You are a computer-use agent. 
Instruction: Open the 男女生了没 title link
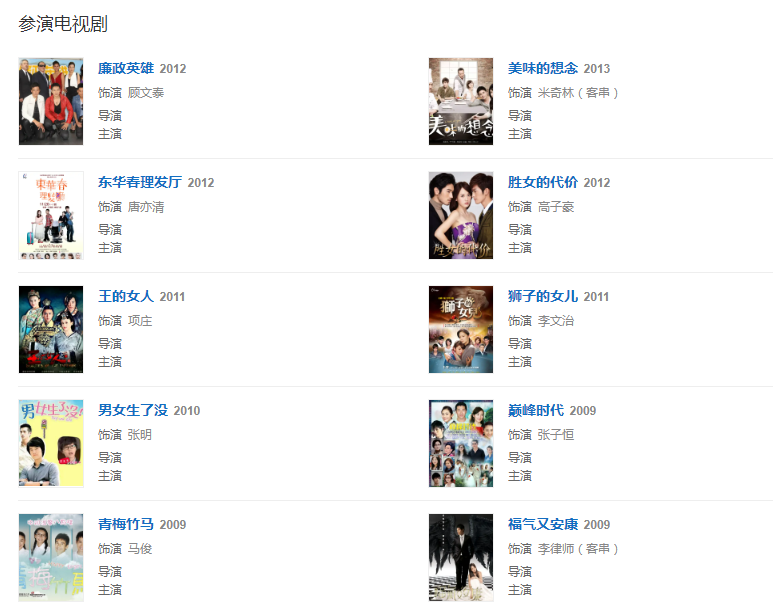click(133, 411)
